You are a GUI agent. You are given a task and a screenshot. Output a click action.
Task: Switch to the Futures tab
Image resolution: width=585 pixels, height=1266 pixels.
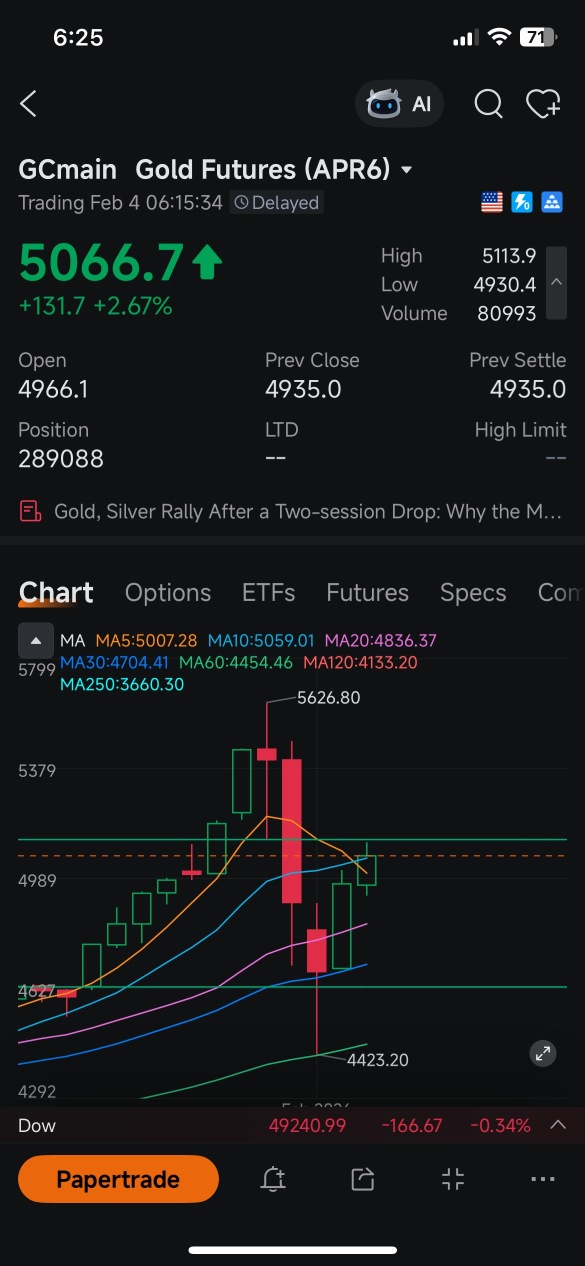367,593
